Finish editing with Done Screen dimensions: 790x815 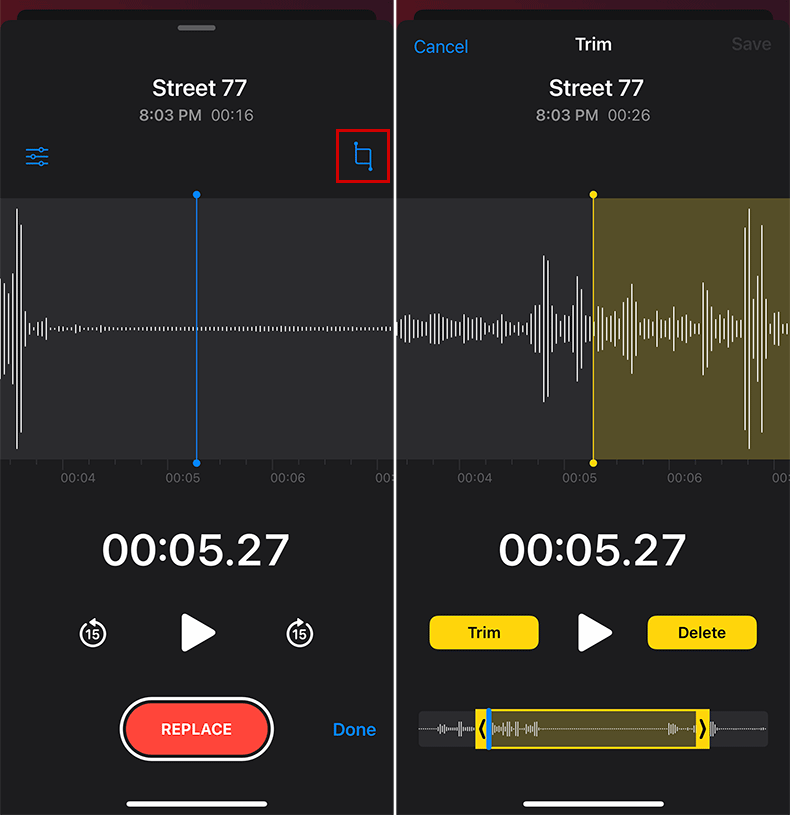click(354, 729)
